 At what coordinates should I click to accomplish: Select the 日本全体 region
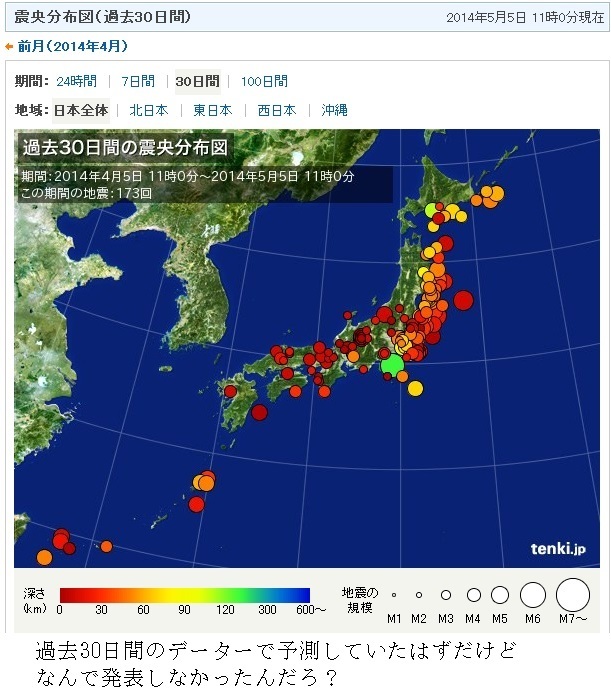(80, 110)
